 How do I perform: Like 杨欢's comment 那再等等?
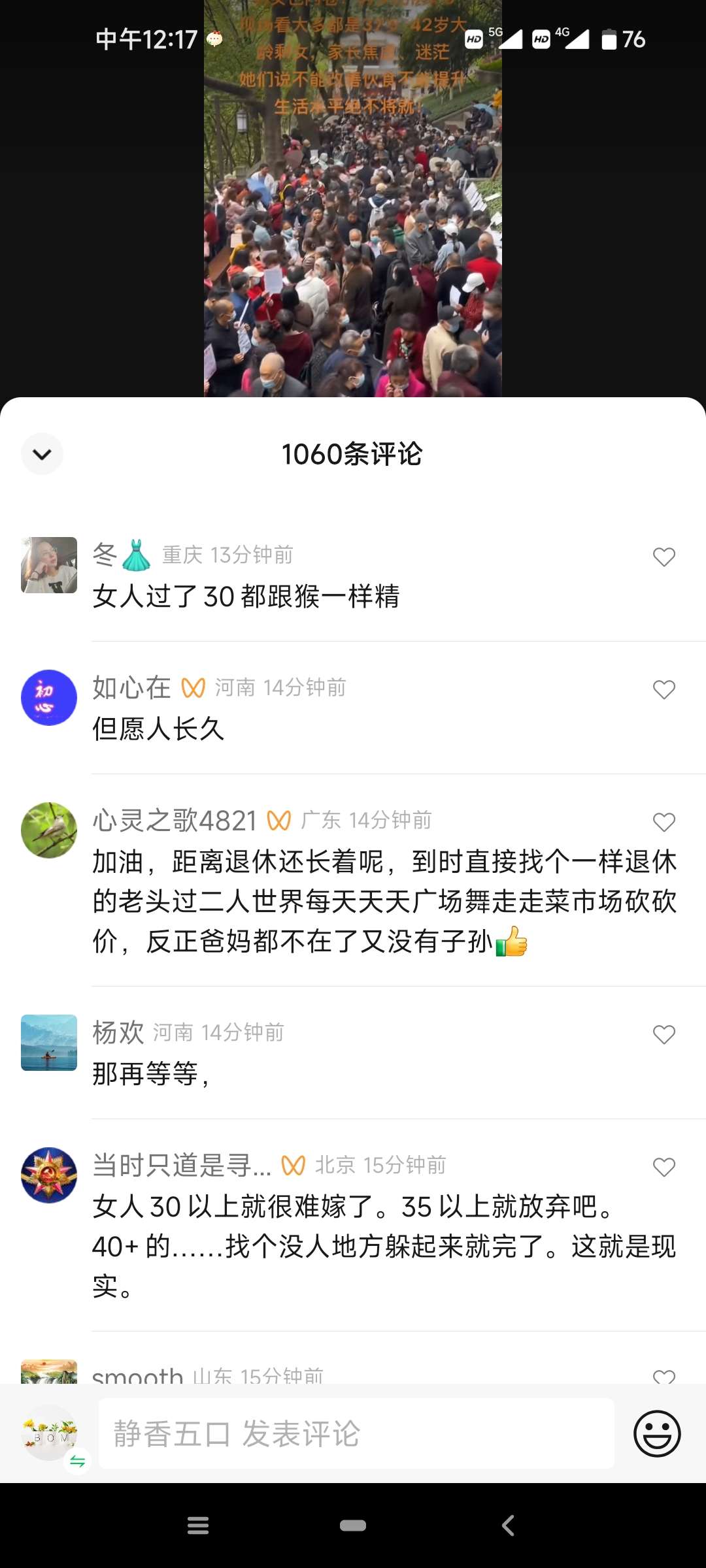[664, 1035]
